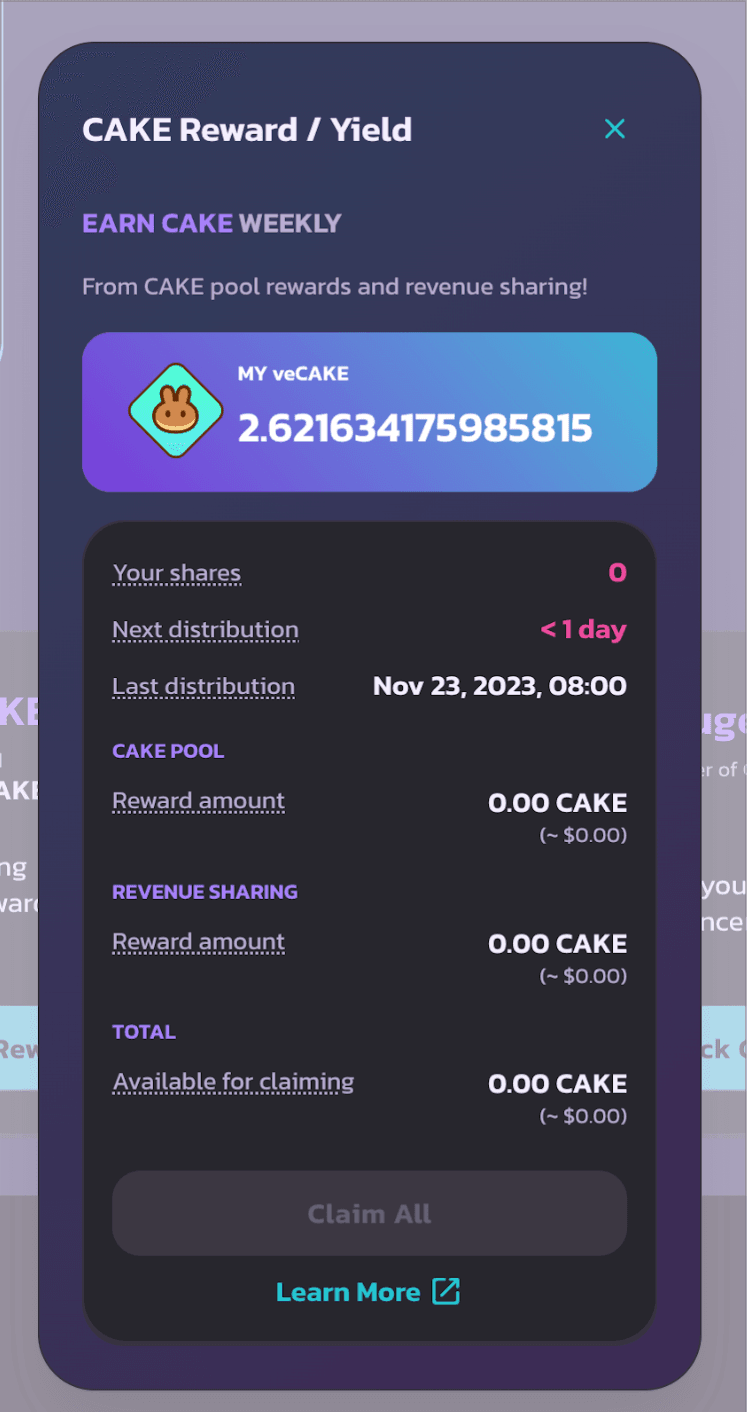Show tooltip for Your shares
This screenshot has height=1412, width=748.
(177, 573)
